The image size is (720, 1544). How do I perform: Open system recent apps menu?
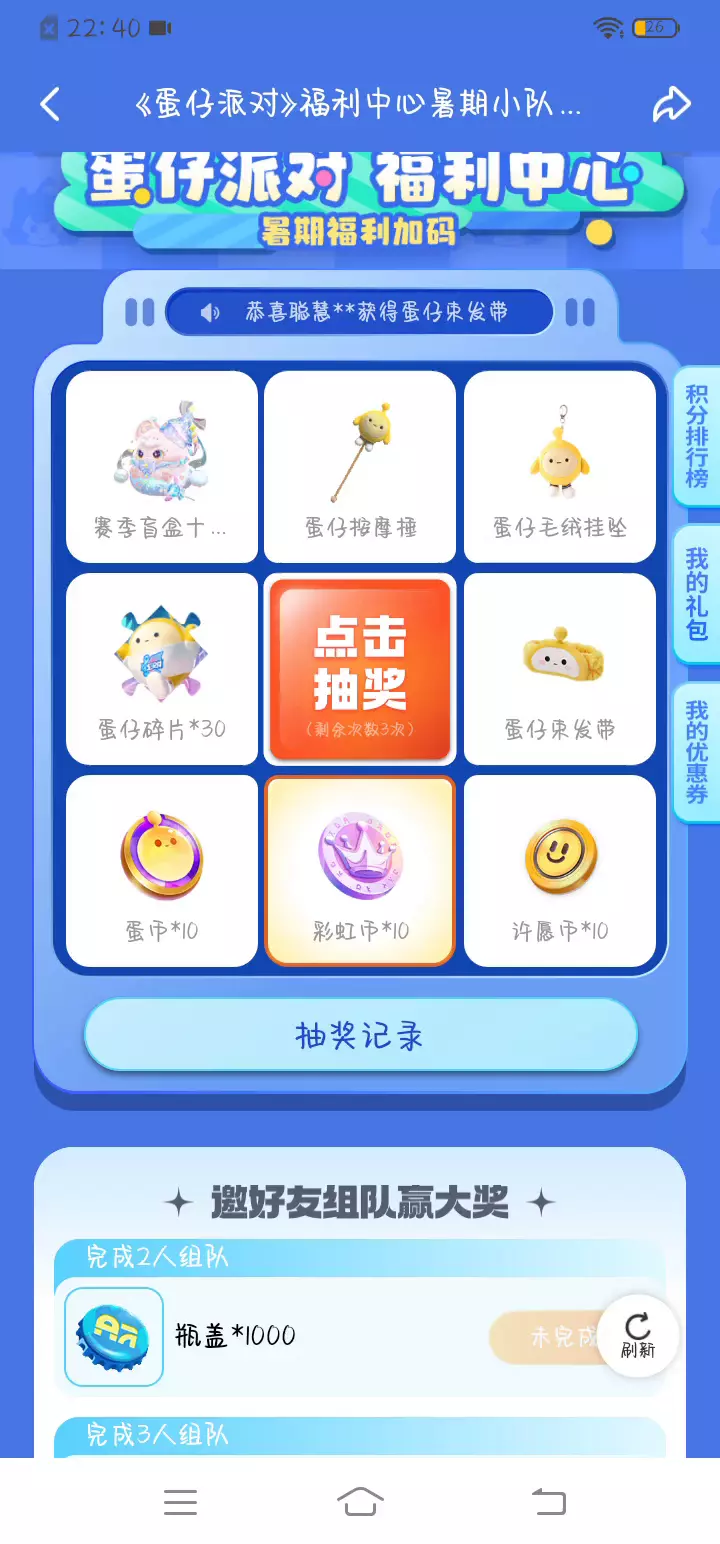180,1501
